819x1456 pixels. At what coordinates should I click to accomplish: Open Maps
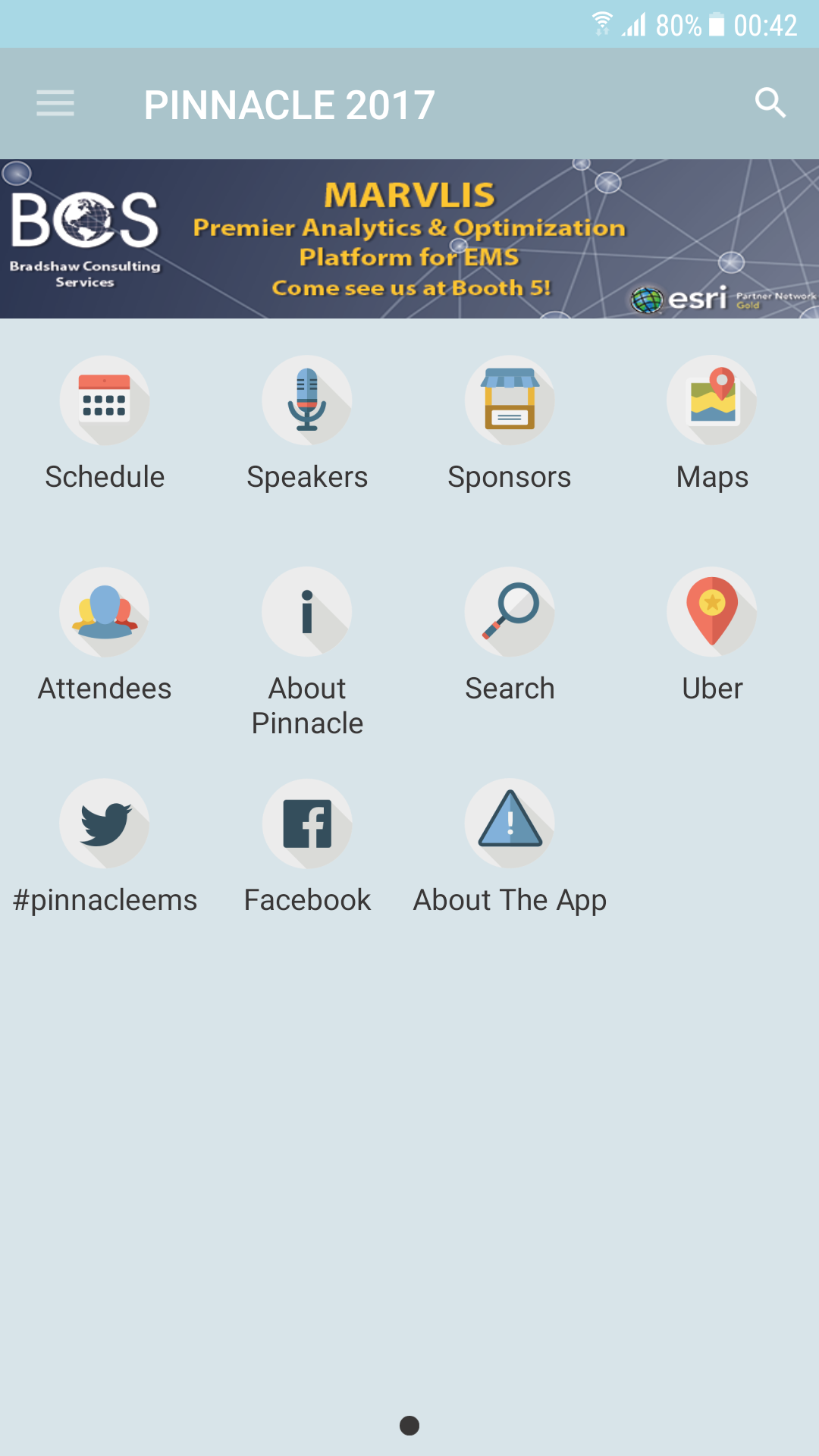(712, 425)
